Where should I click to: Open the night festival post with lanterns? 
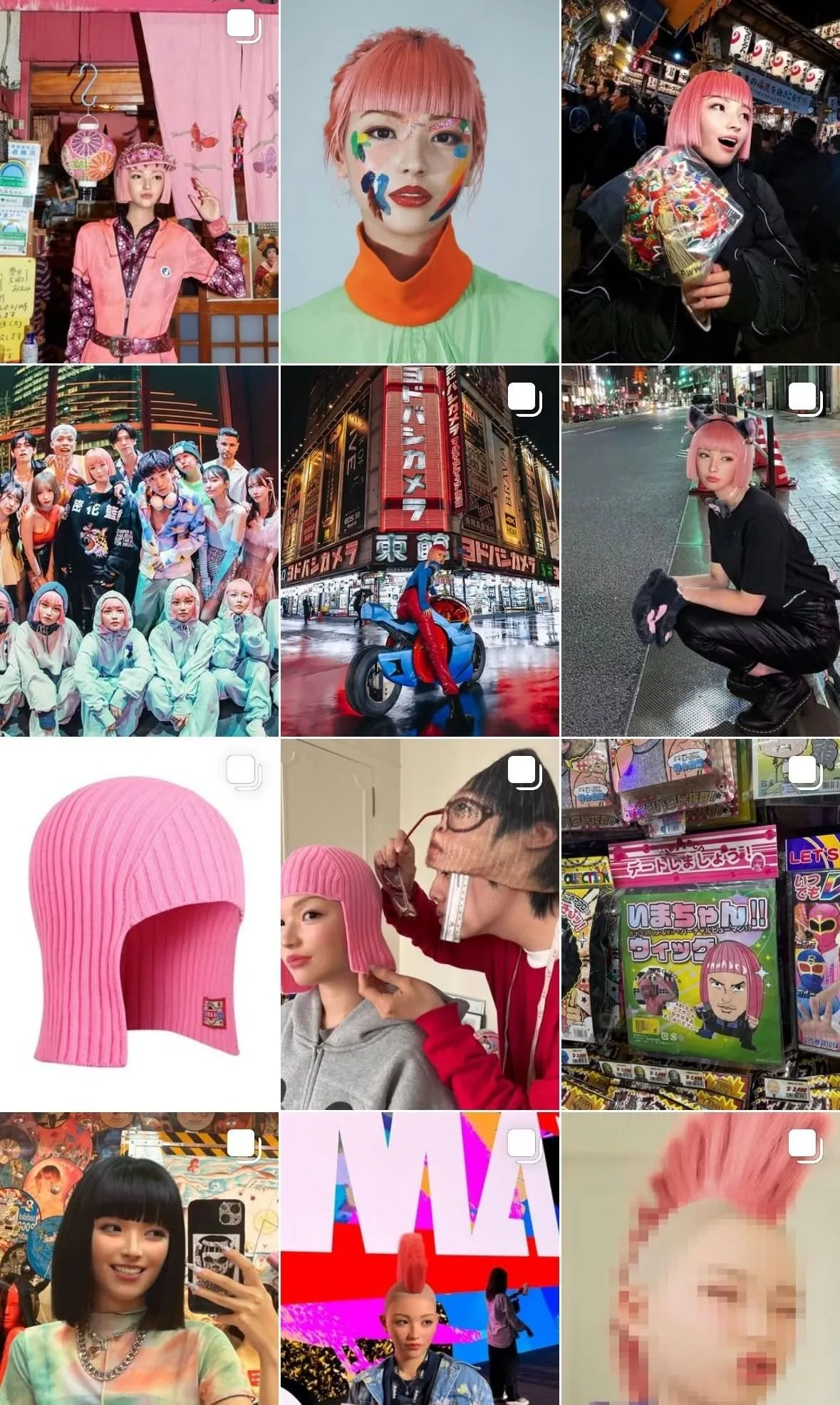700,182
